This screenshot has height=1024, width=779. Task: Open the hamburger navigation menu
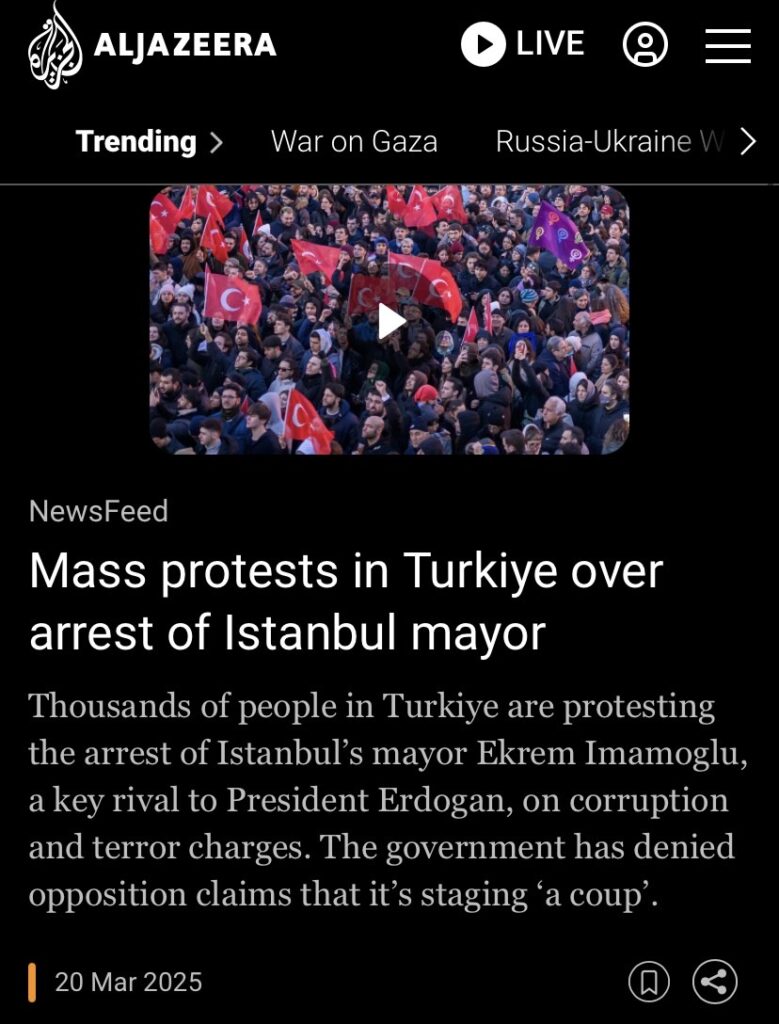pos(727,45)
